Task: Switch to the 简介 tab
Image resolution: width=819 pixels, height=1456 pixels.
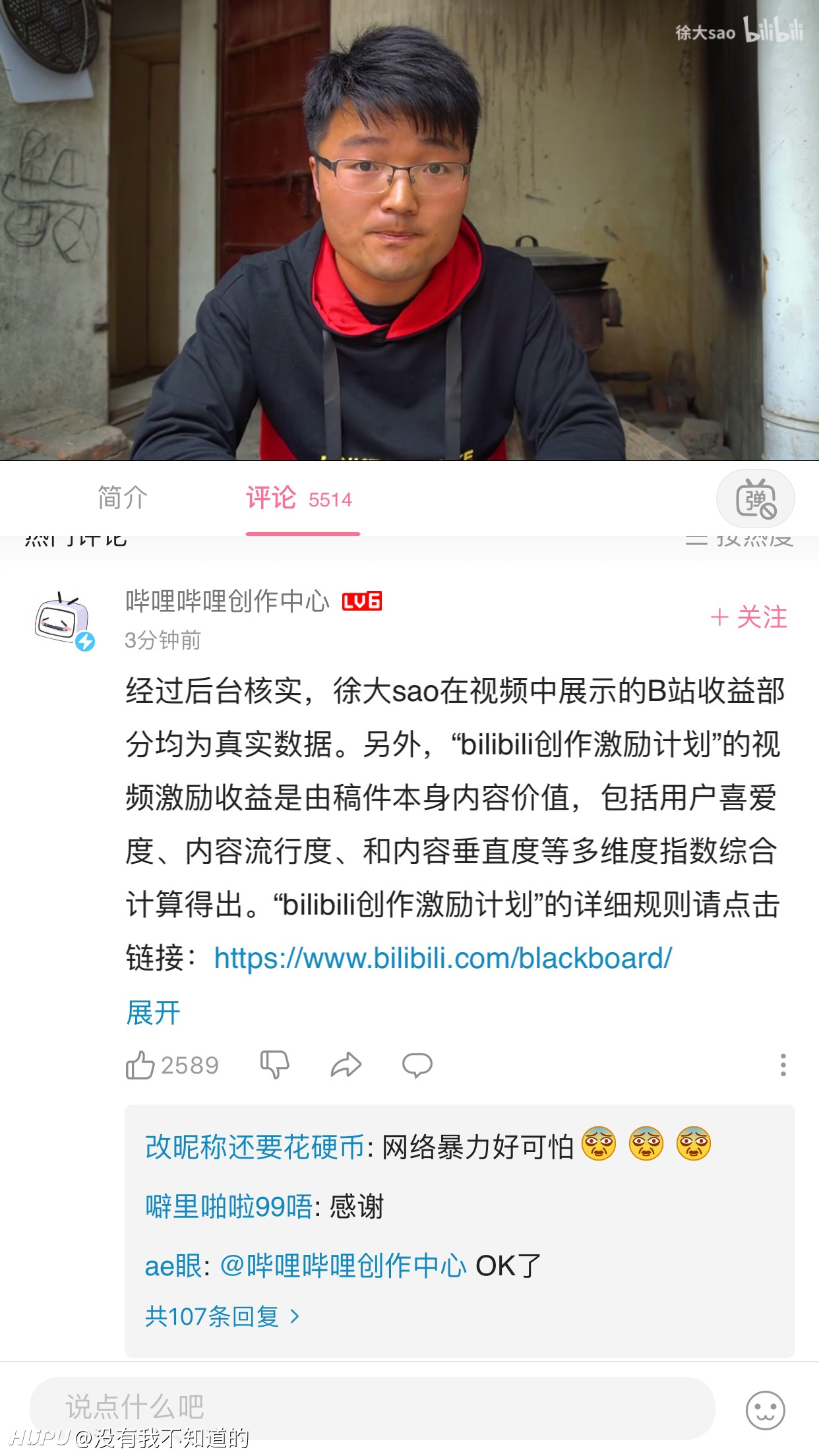Action: coord(122,498)
